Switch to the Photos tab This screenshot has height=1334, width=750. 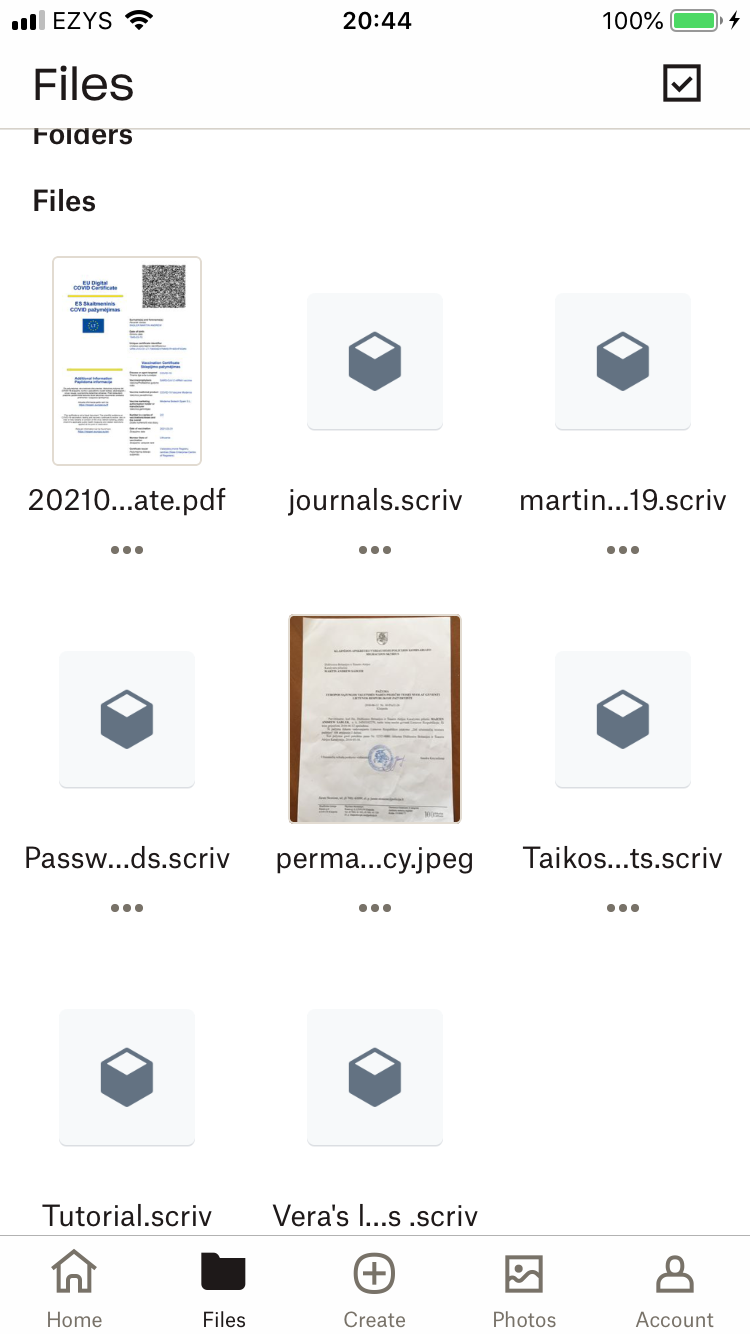pos(525,1289)
